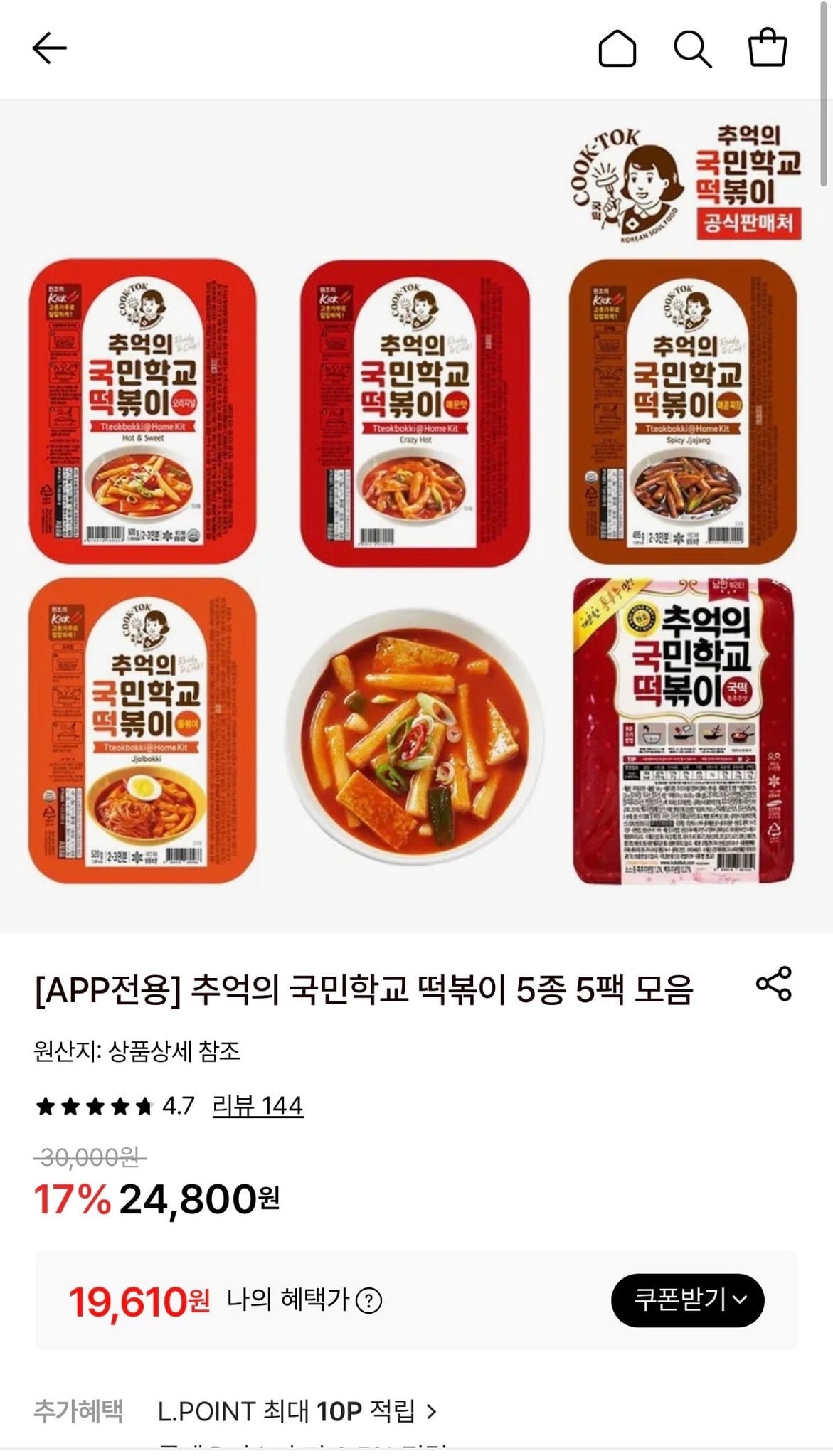
Task: Open the 리뷰 144 reviews link
Action: click(x=258, y=1106)
